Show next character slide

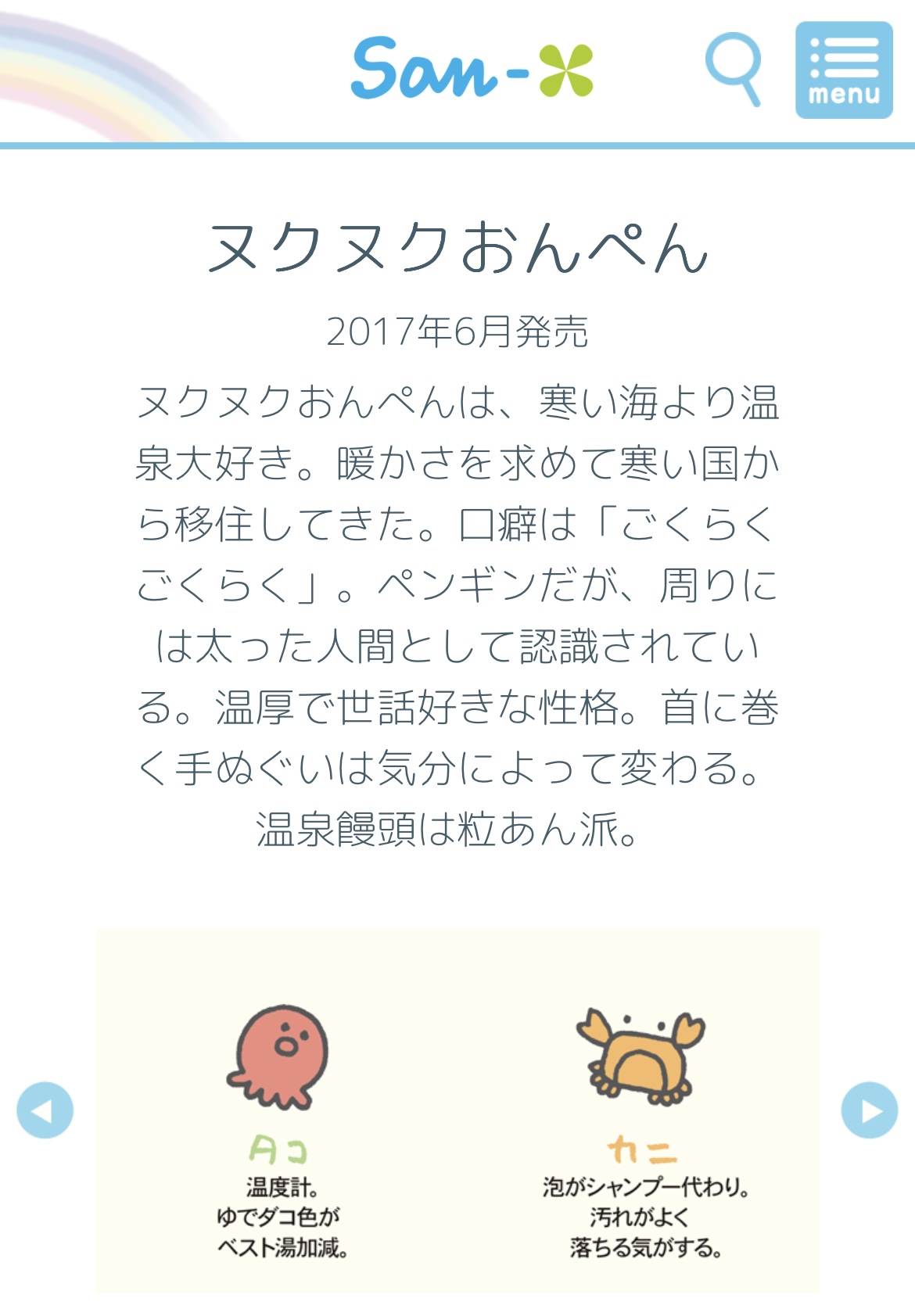(x=869, y=1110)
